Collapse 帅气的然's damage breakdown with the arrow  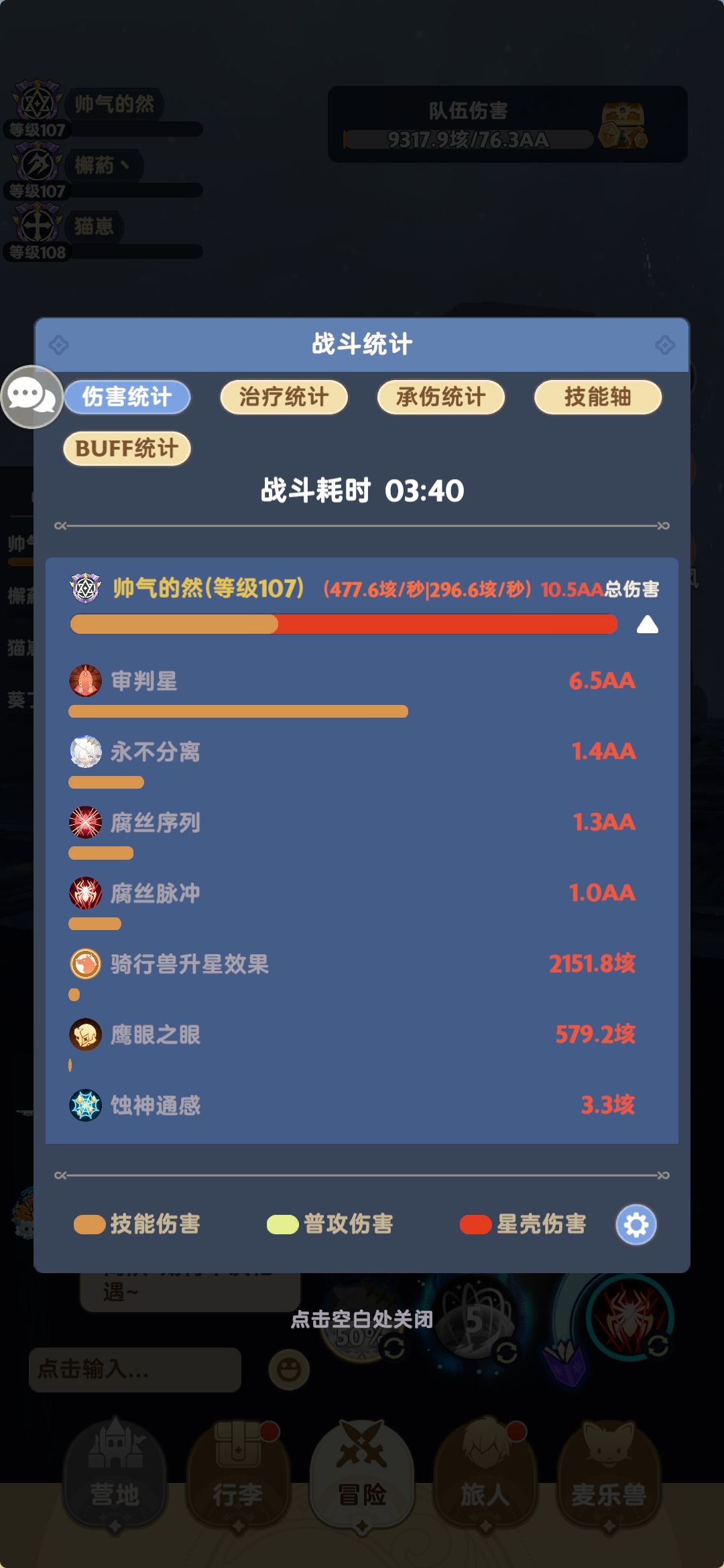coord(646,625)
